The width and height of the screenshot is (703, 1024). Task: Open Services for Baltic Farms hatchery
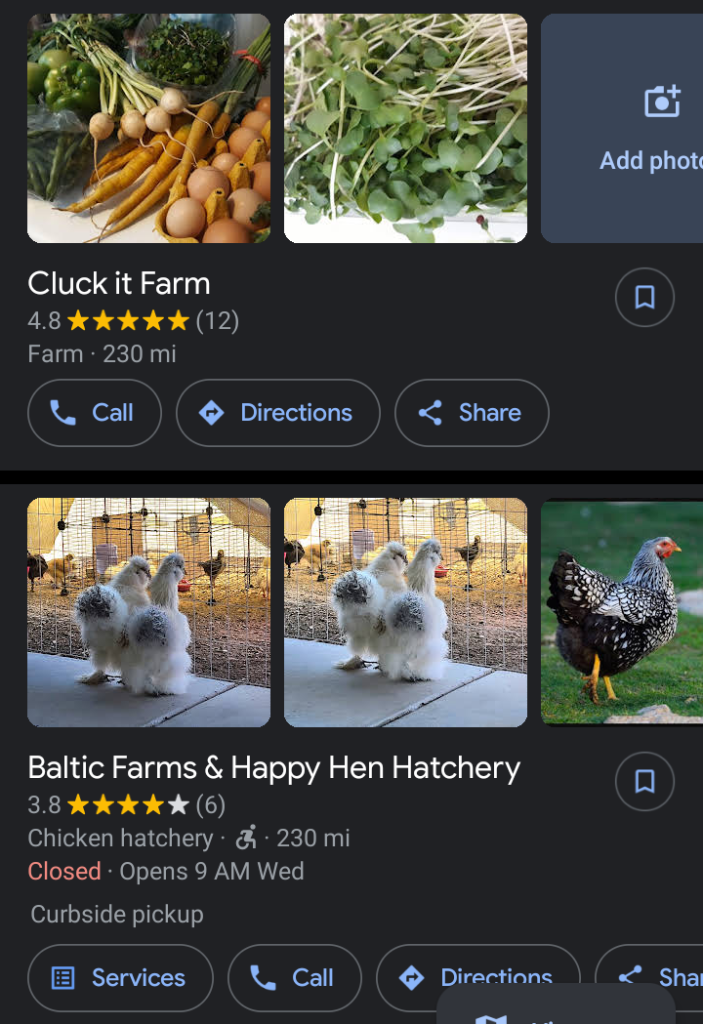click(x=120, y=978)
